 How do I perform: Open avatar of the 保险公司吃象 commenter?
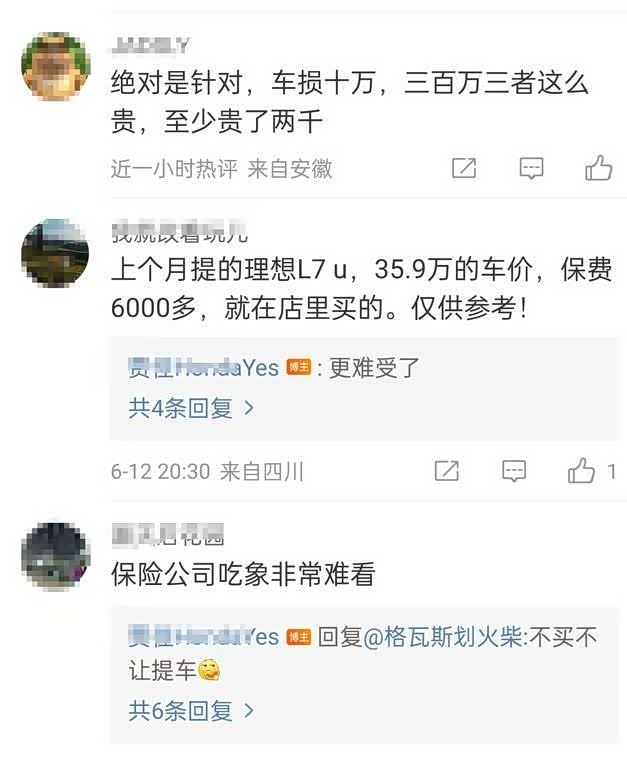coord(56,555)
